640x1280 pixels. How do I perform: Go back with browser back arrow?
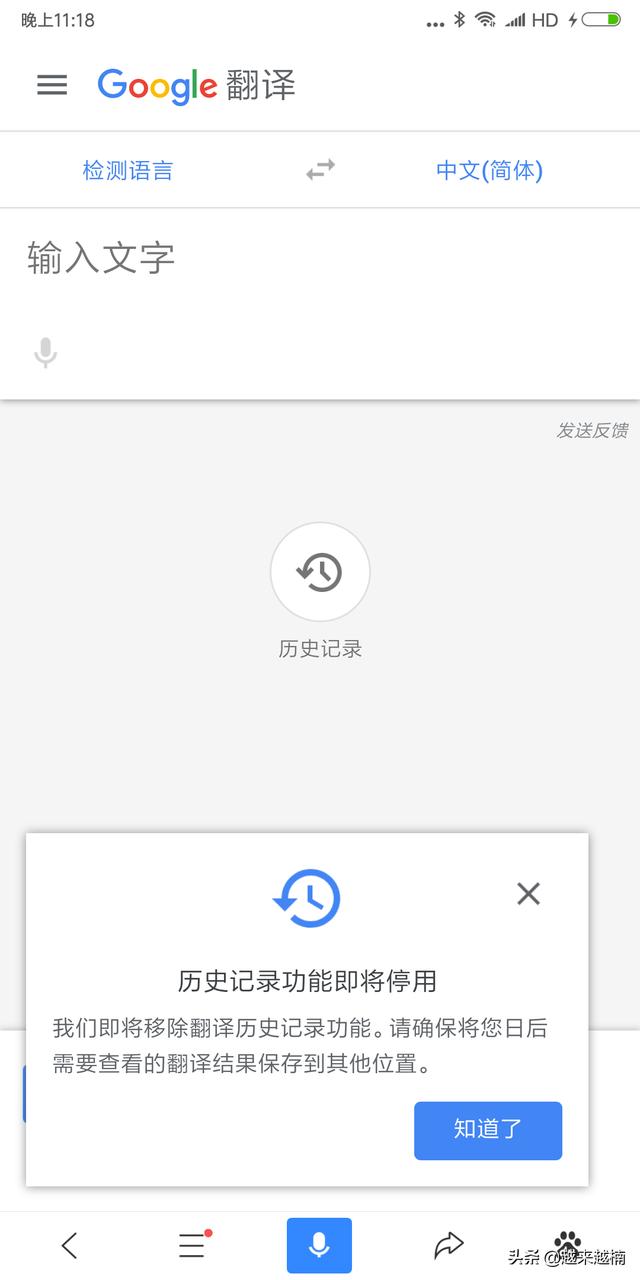coord(69,1245)
